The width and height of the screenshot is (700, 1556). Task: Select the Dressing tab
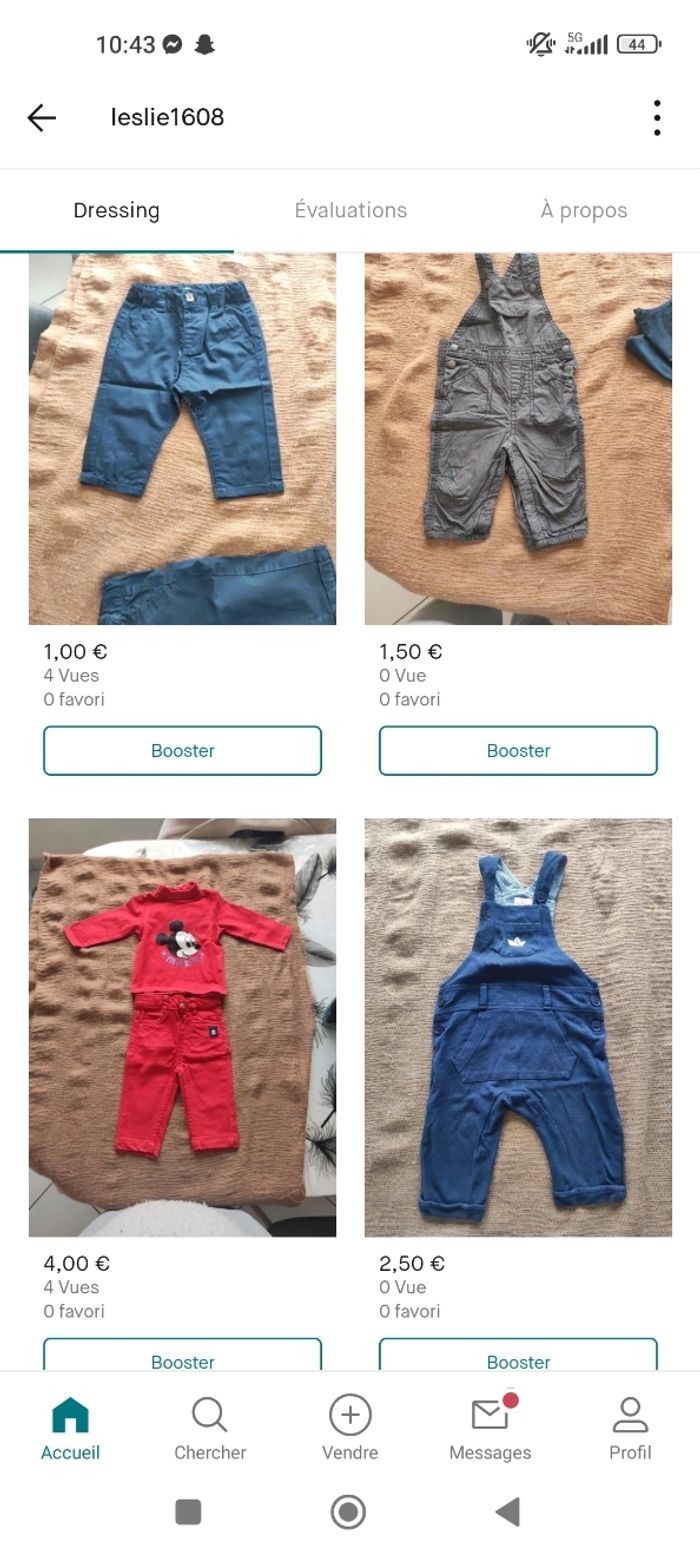point(116,210)
